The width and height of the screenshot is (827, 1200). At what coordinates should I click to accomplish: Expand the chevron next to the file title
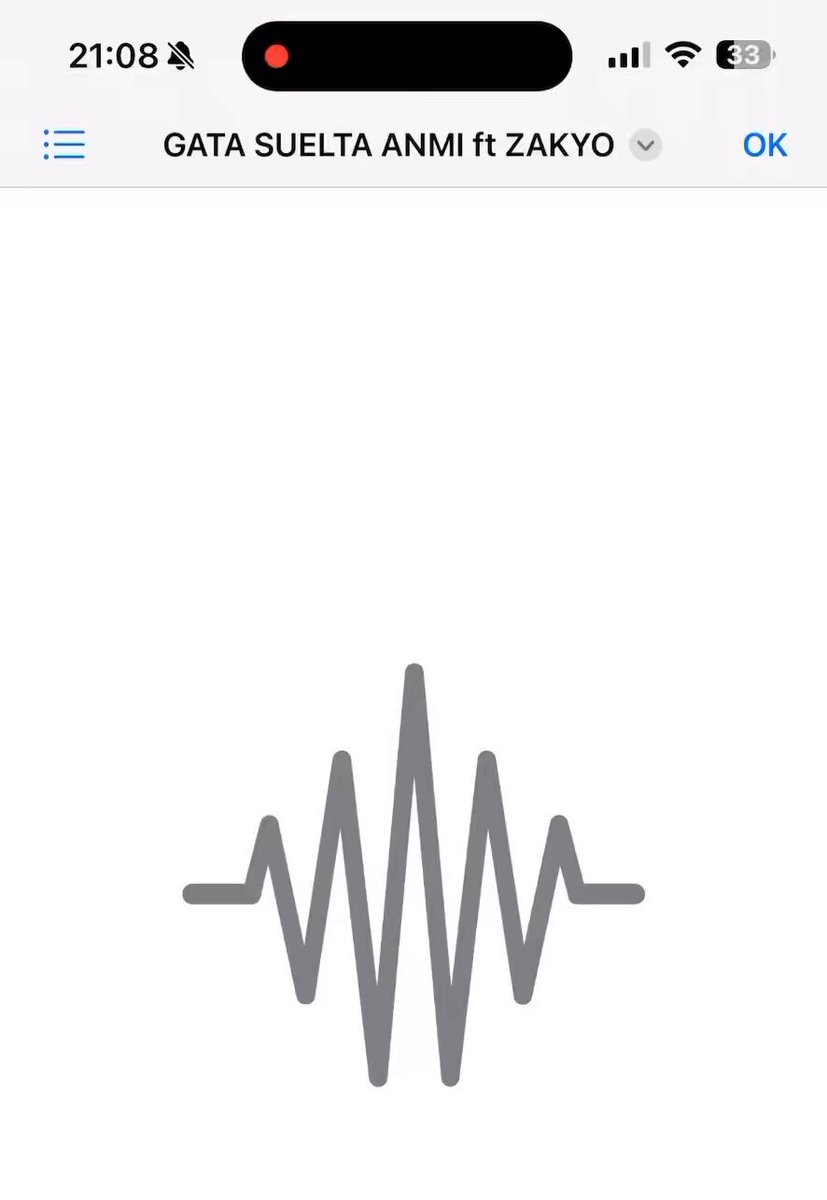point(646,146)
